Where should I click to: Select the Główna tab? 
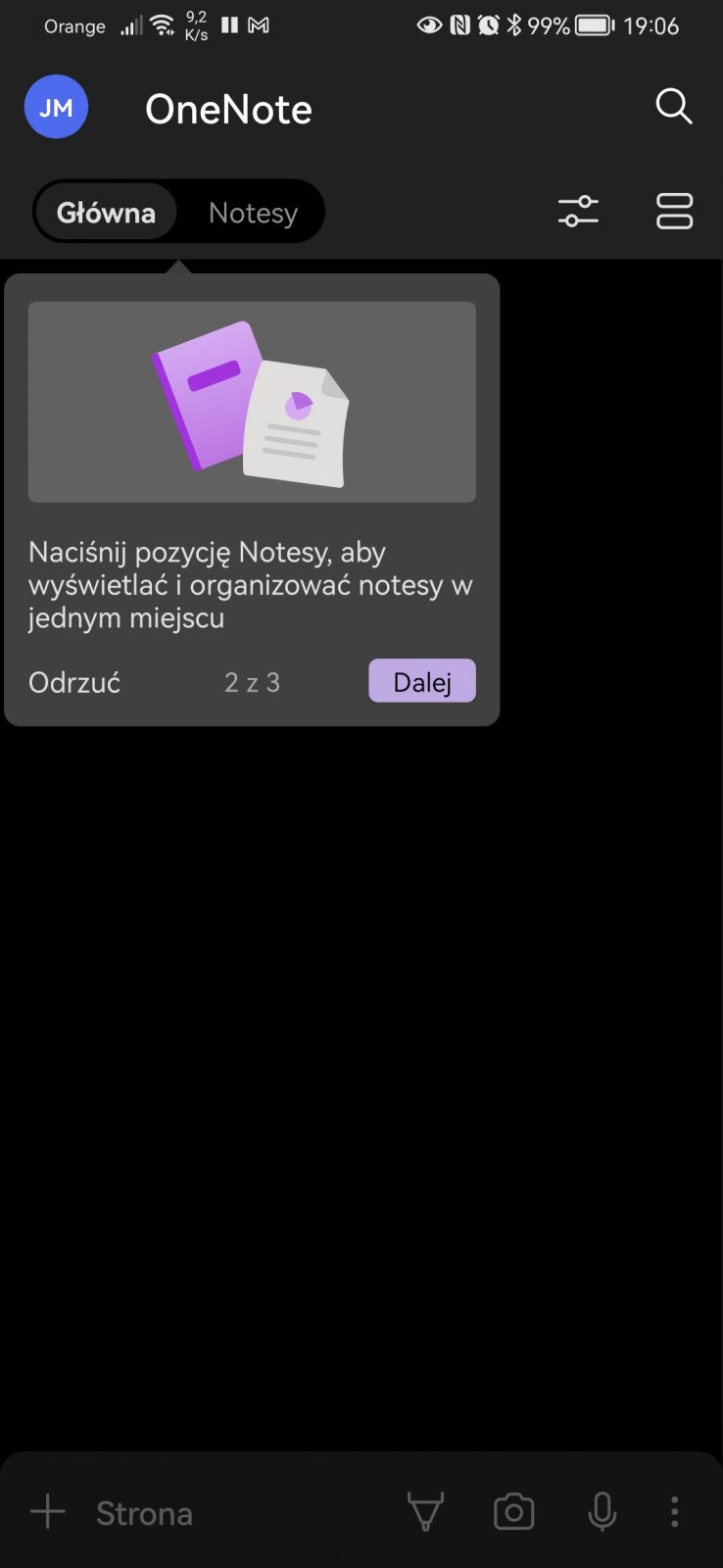pyautogui.click(x=106, y=212)
